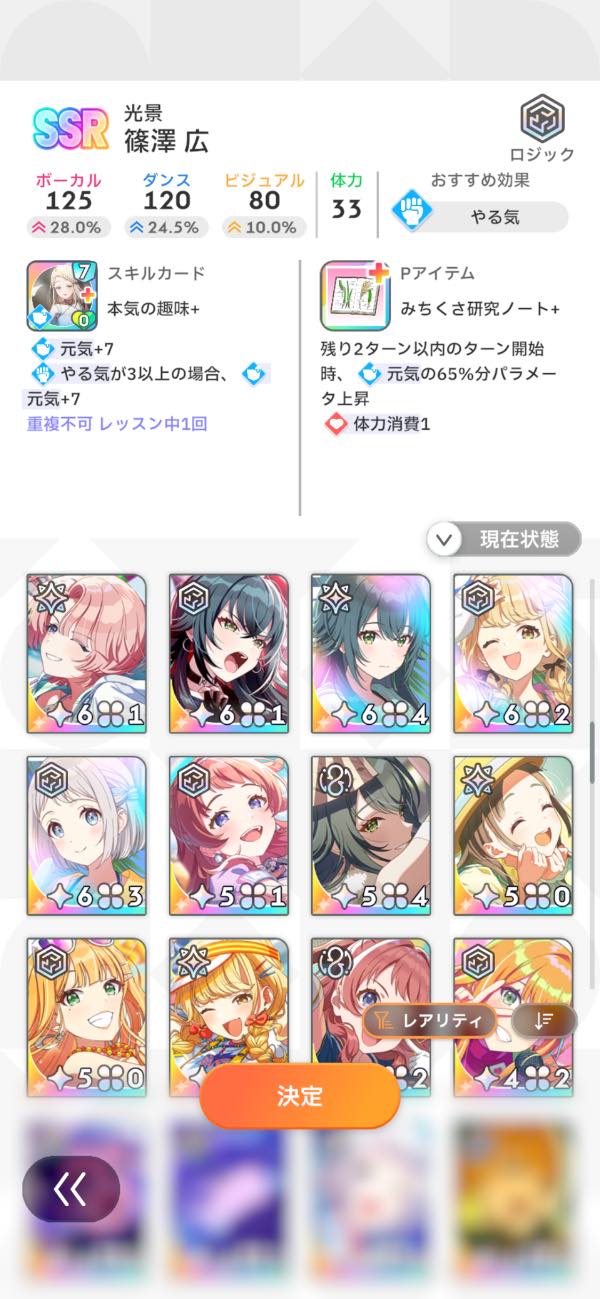
Task: Pick the red-haired idol card marked 5 and 1
Action: (229, 835)
